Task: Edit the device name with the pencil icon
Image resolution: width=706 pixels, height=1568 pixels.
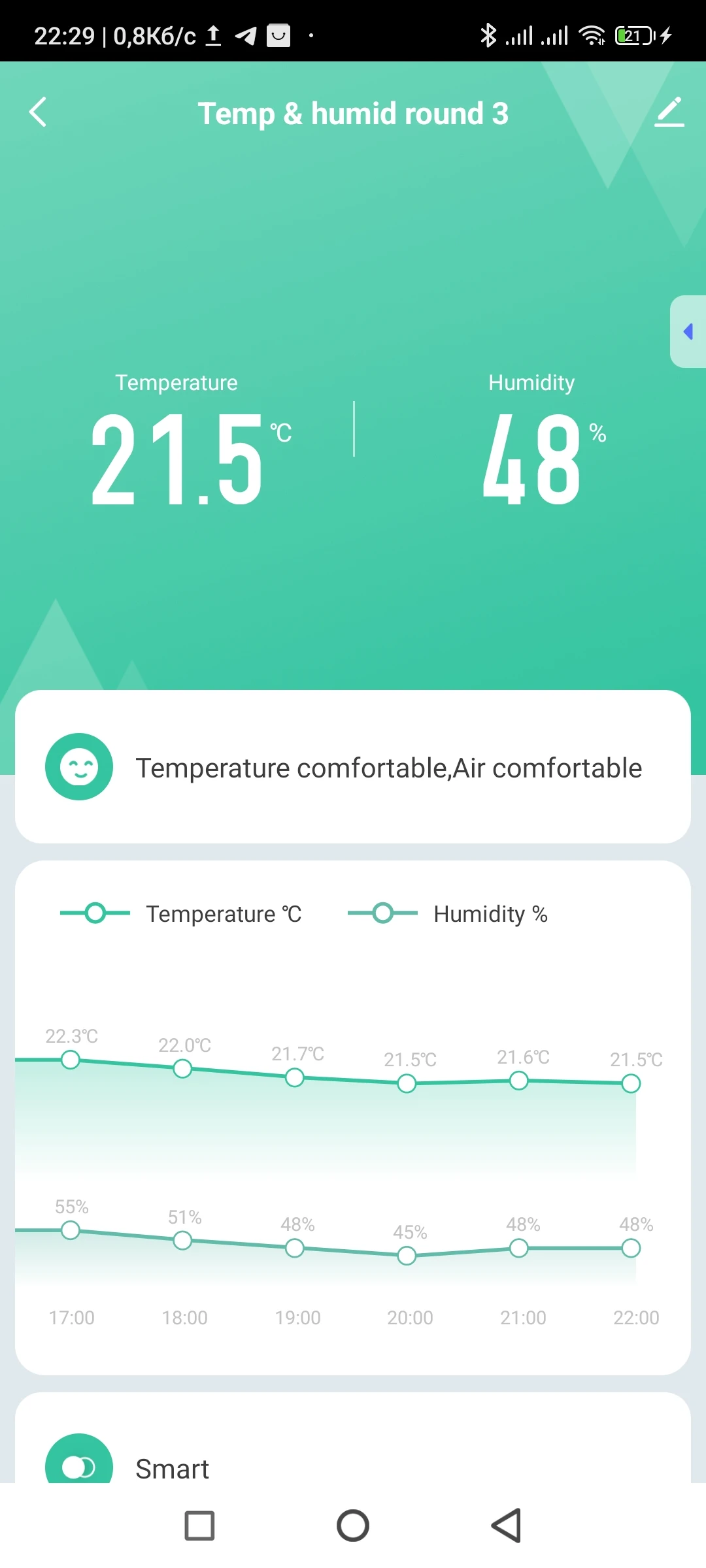Action: (x=669, y=112)
